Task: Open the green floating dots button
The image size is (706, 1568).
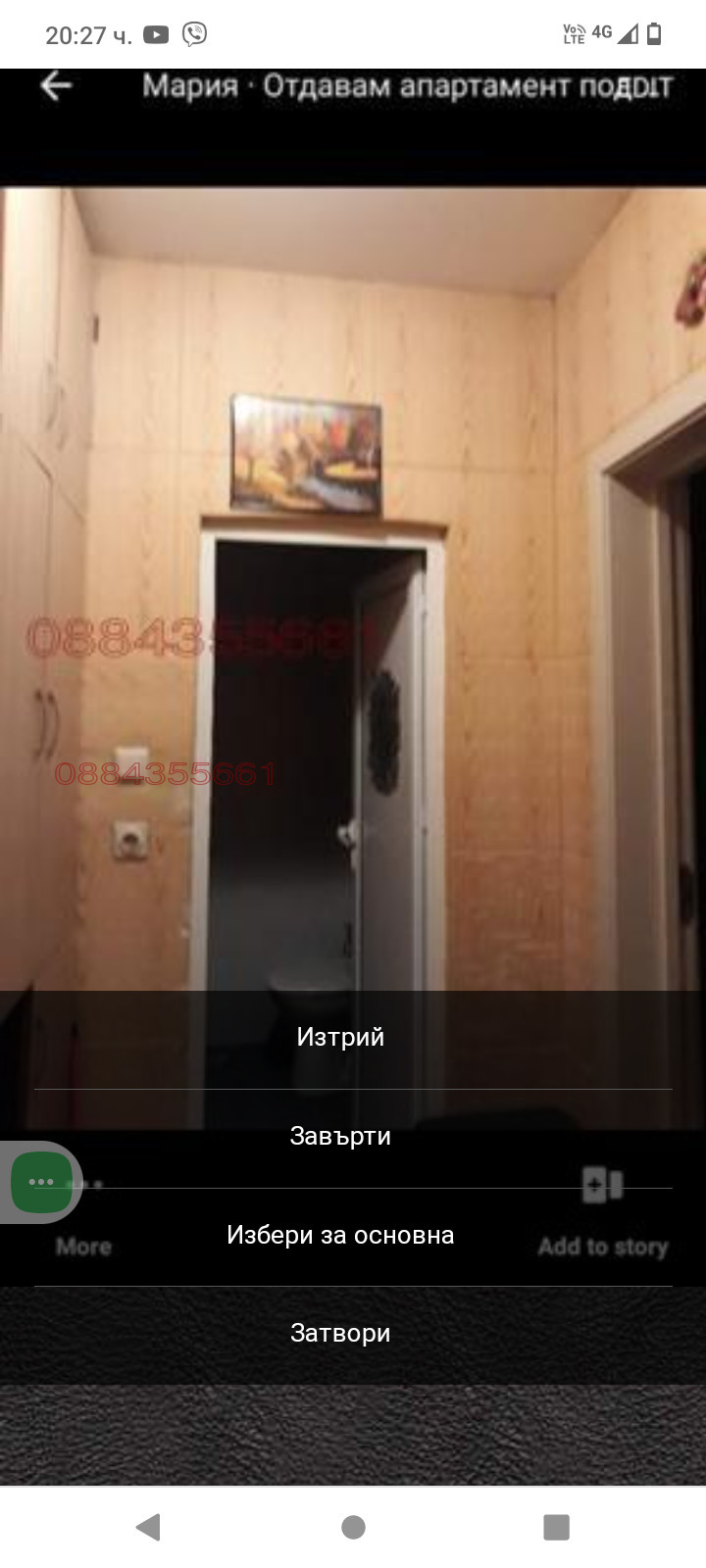Action: coord(41,1182)
